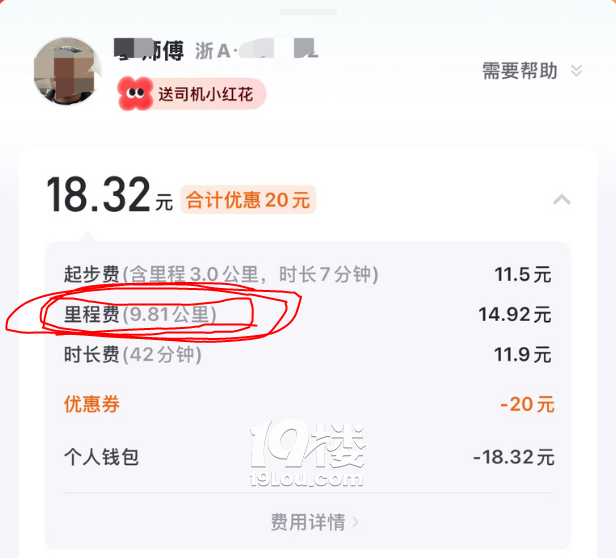Open 费用详情 link
616x558 pixels.
click(314, 522)
